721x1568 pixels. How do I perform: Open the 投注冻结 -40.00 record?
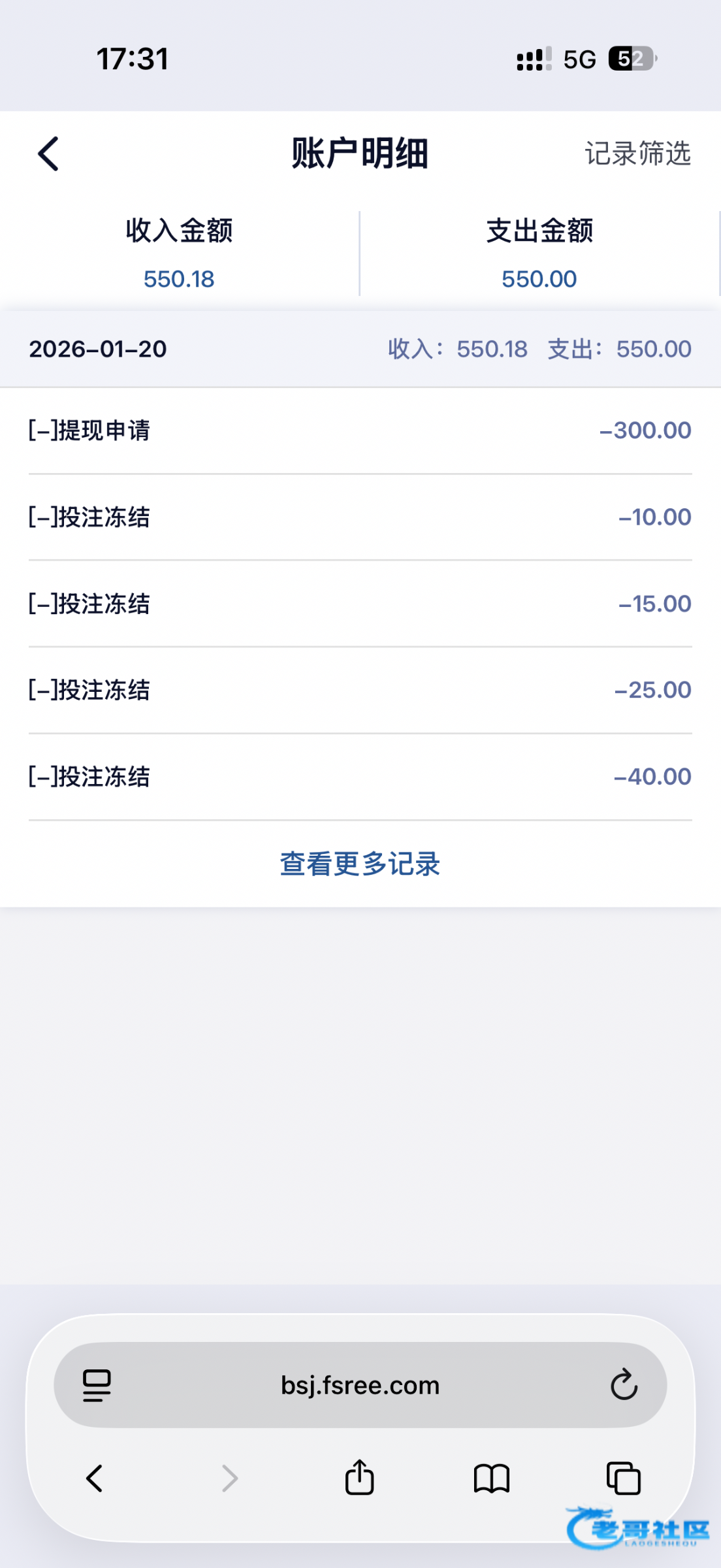click(x=360, y=777)
